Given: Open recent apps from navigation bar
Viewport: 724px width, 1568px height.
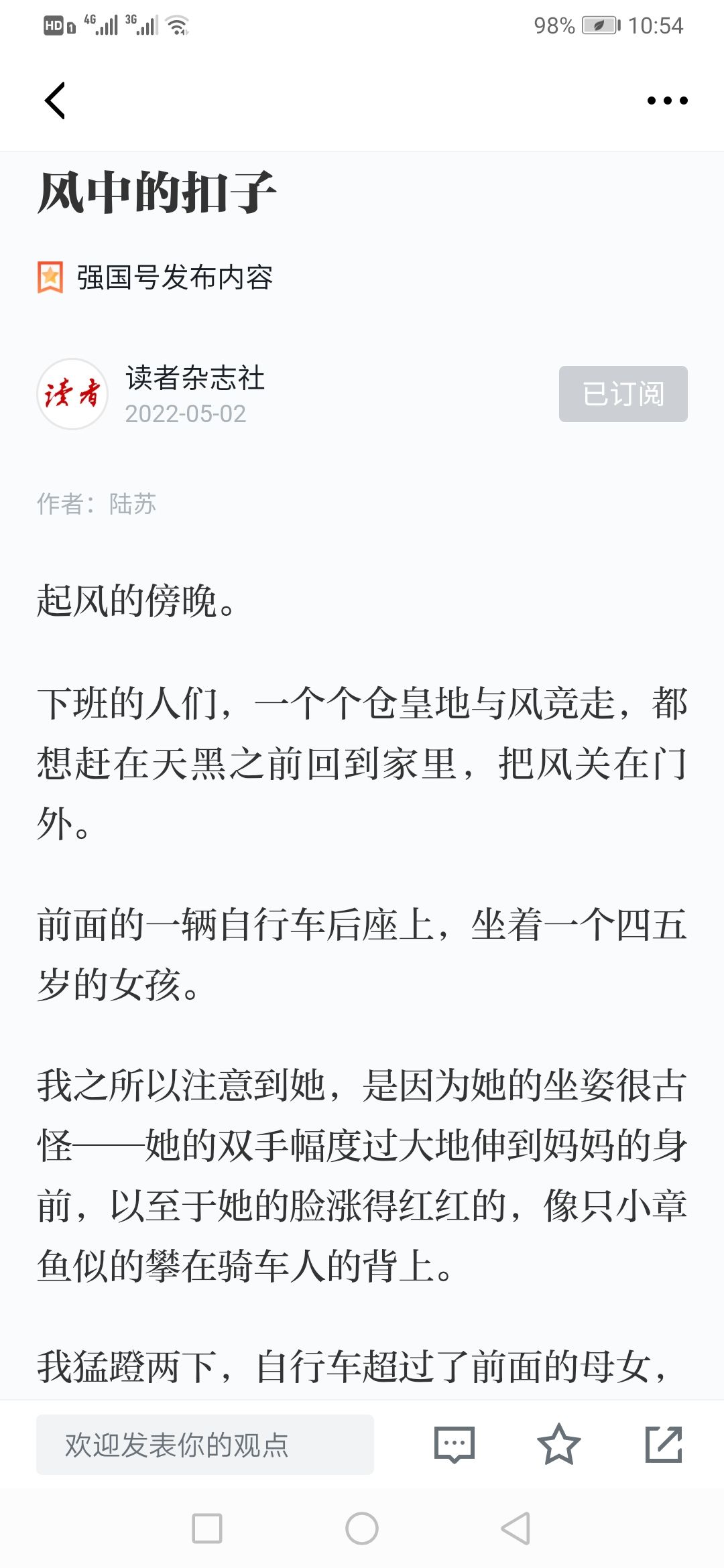Looking at the screenshot, I should click(207, 1528).
